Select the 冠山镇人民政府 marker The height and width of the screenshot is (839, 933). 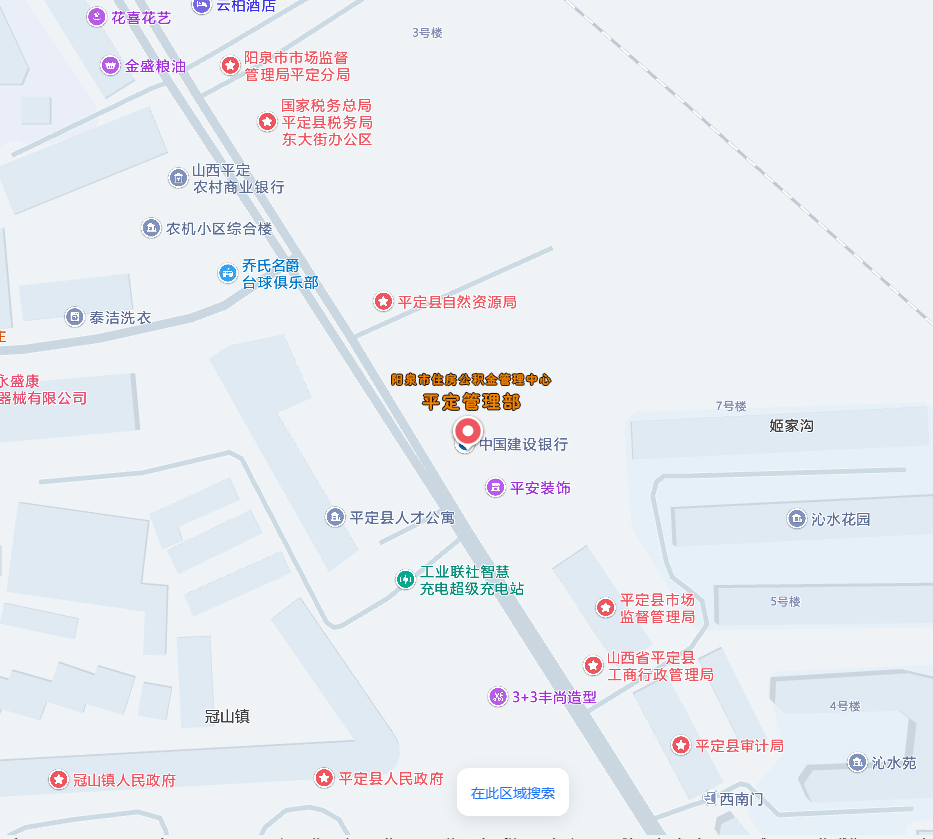tap(59, 780)
